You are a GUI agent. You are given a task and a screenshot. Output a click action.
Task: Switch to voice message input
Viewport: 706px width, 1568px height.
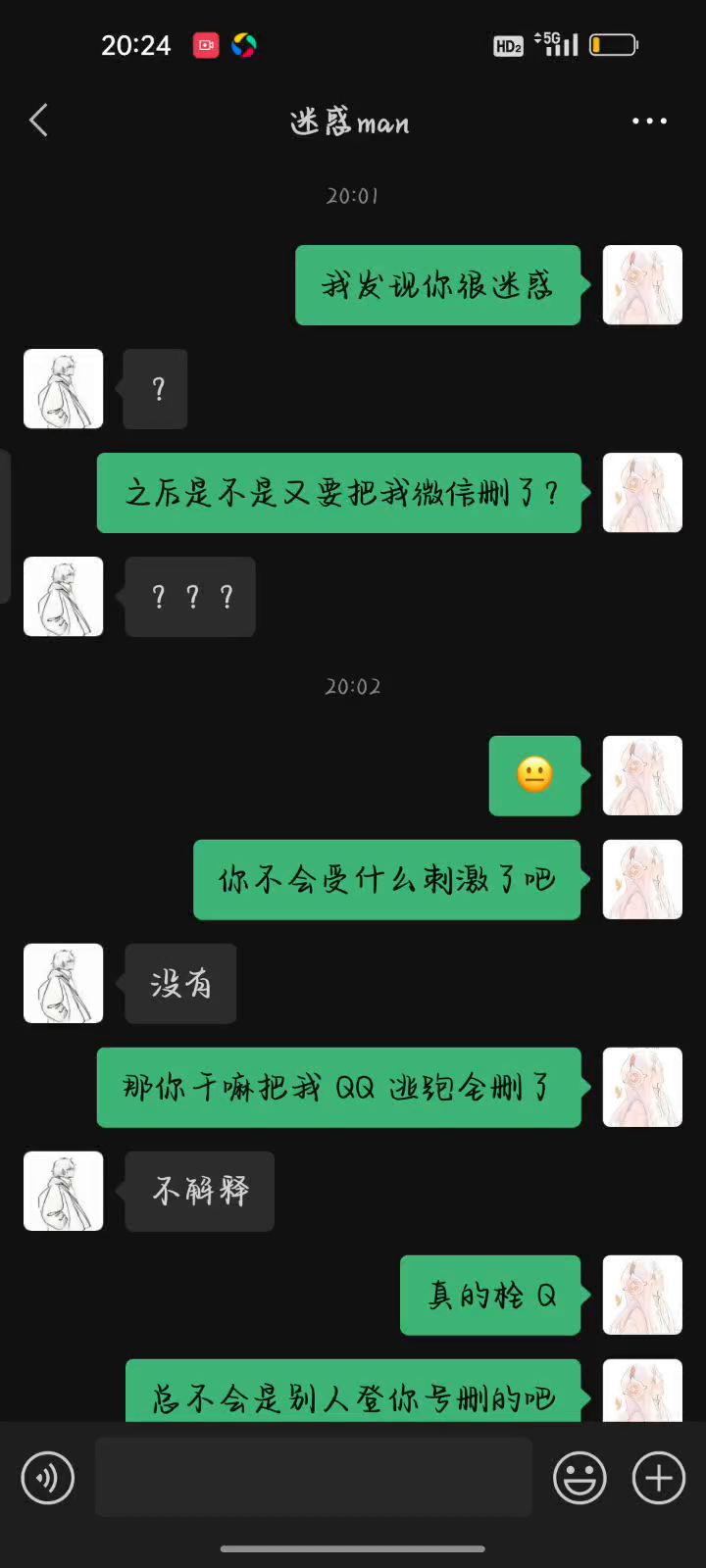tap(47, 1477)
